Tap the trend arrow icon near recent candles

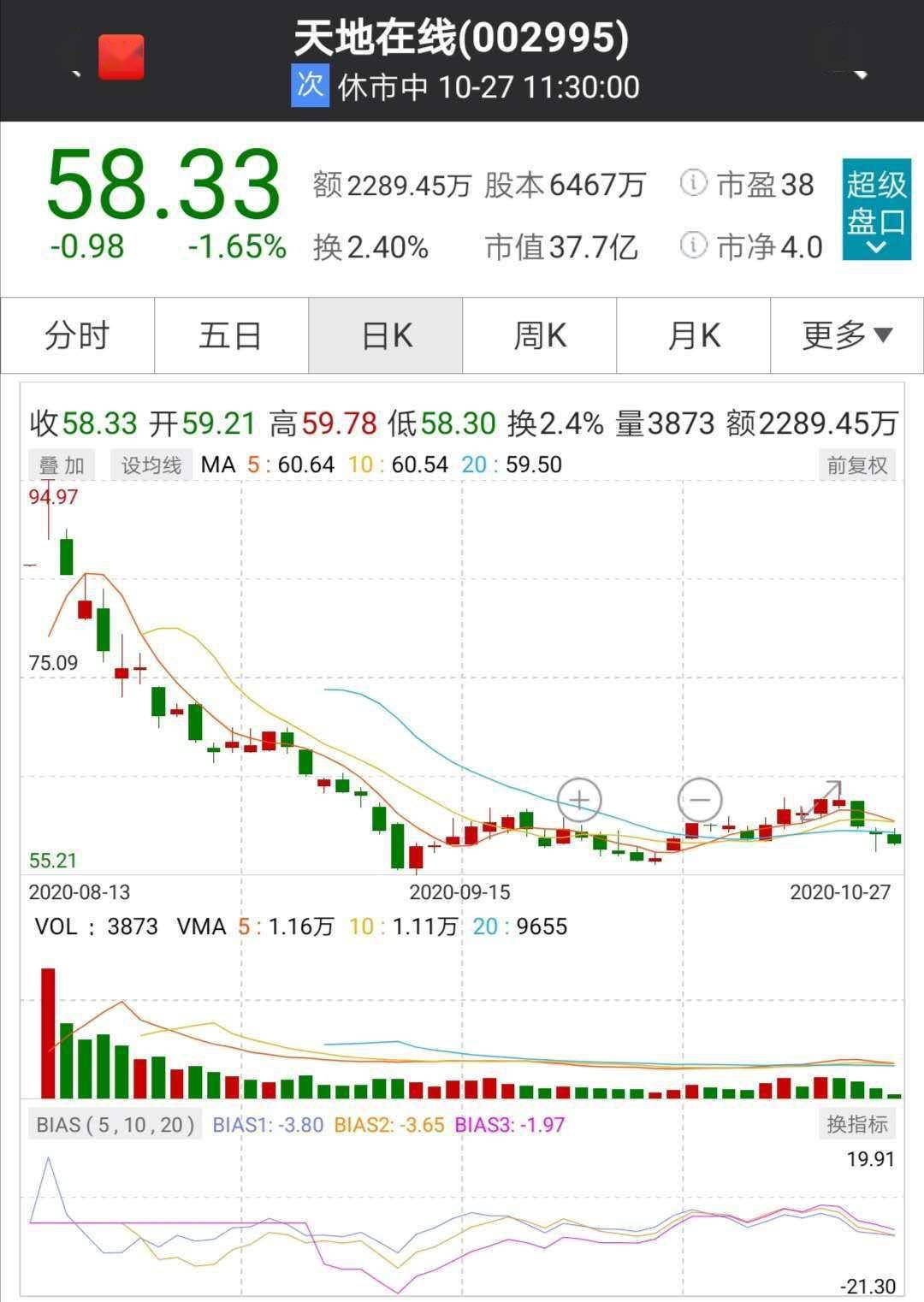824,798
